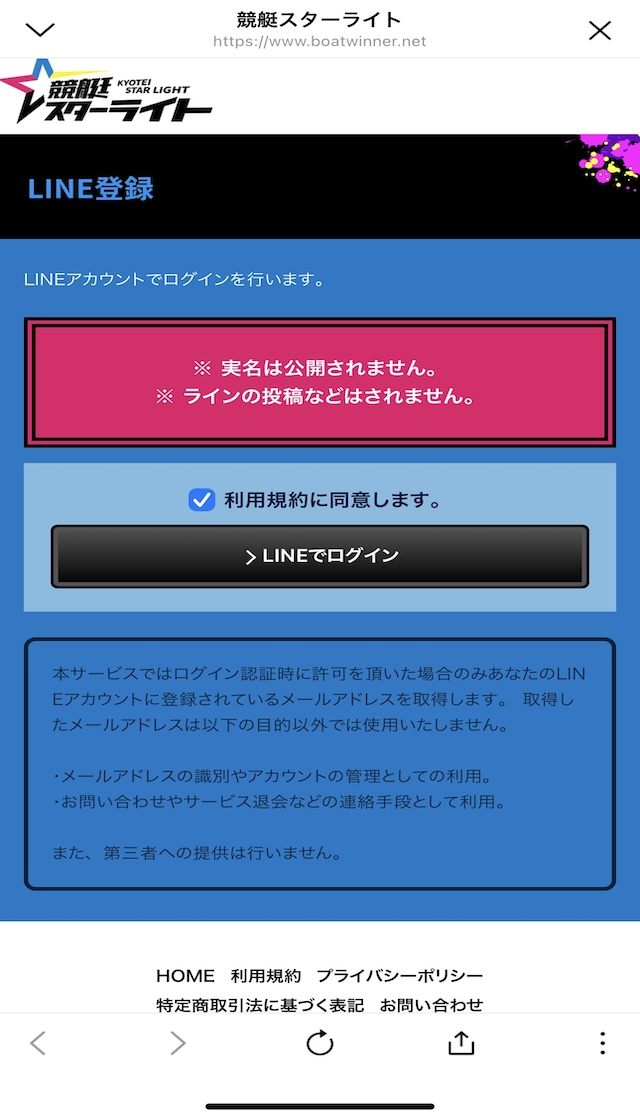Go back to the previous page
Screen dimensions: 640x1120
tap(38, 1044)
